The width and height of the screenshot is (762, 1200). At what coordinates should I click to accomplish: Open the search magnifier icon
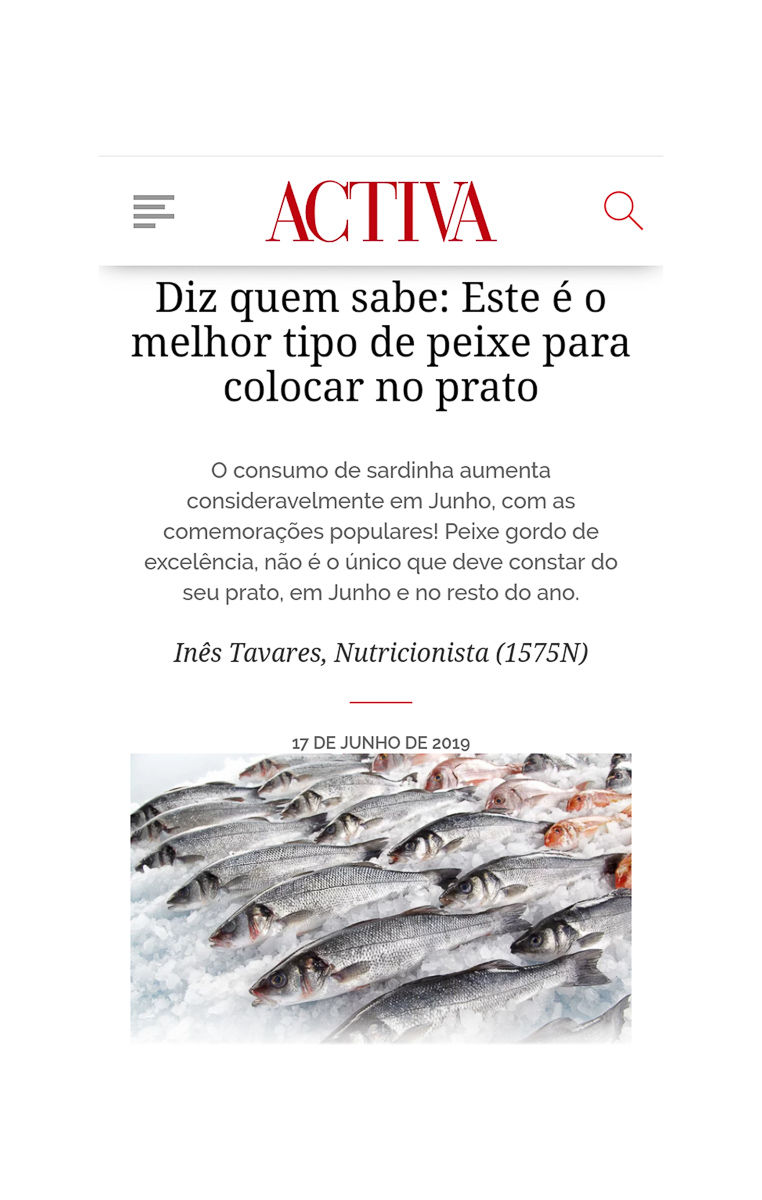click(x=622, y=211)
